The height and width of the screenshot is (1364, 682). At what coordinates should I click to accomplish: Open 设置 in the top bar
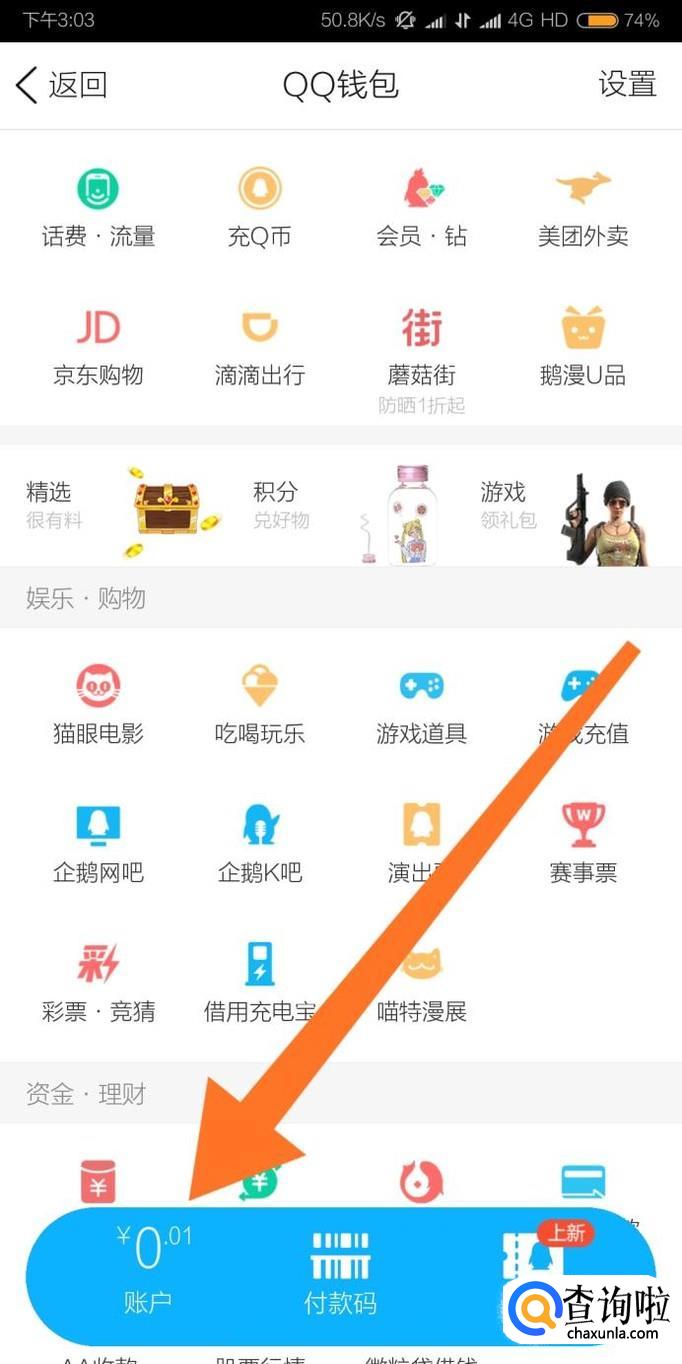click(x=627, y=84)
